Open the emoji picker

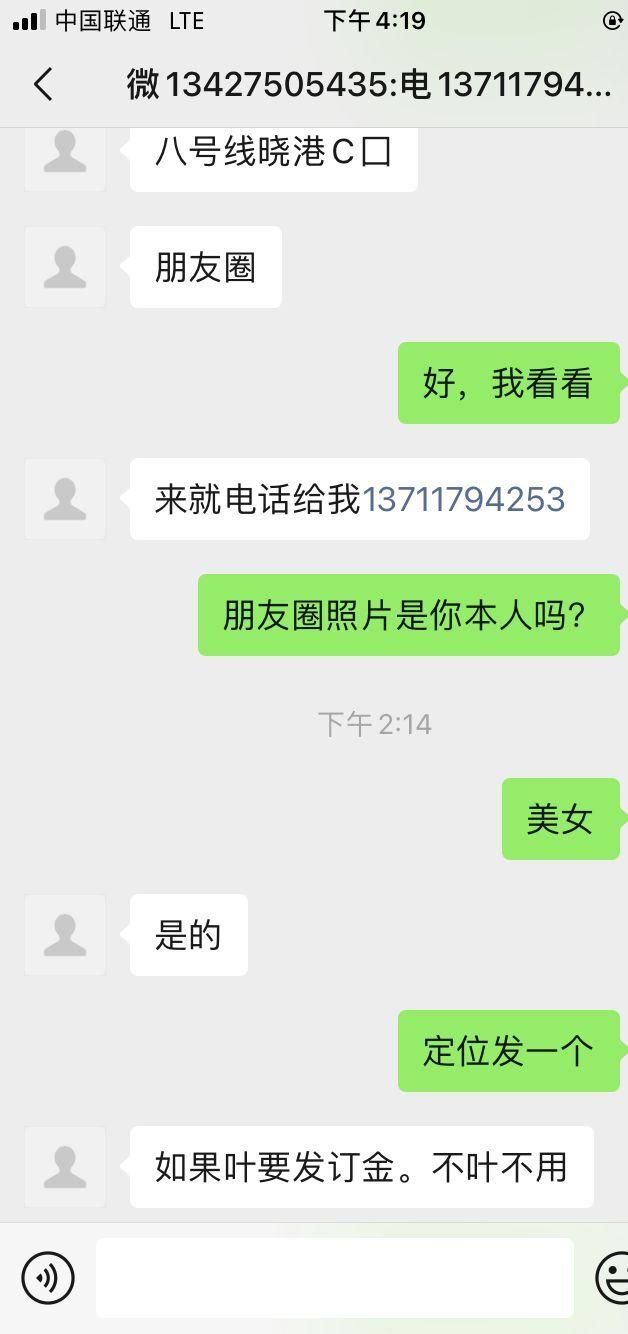[612, 1277]
